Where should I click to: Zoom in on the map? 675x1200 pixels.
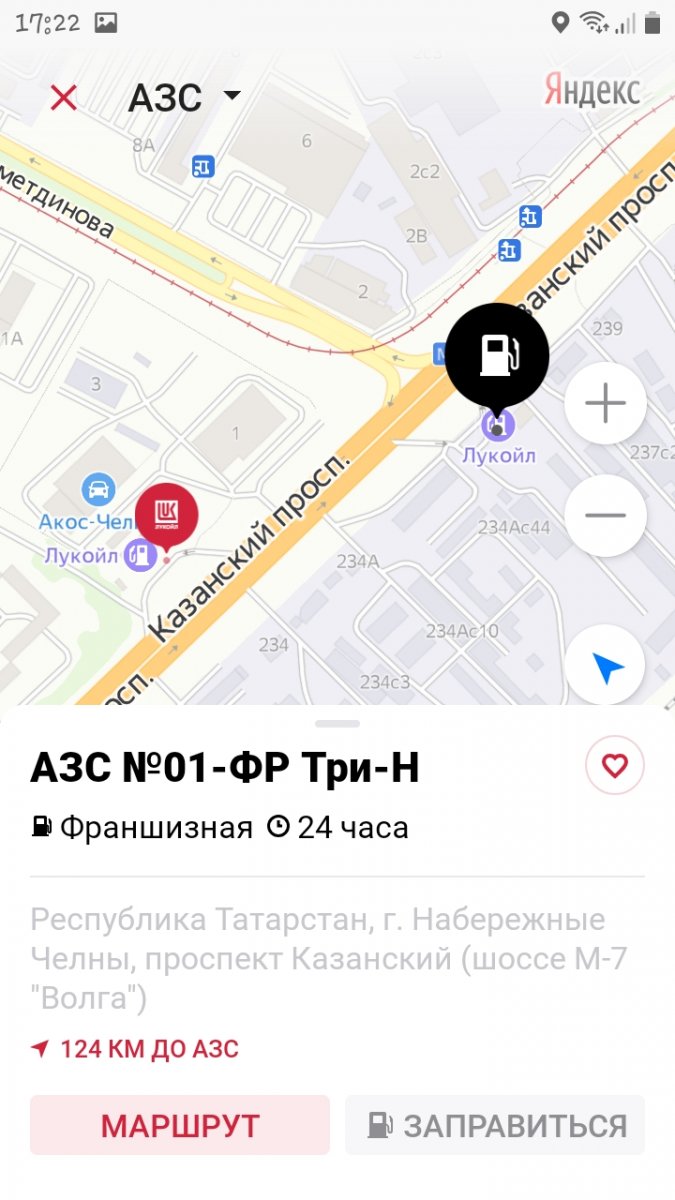pyautogui.click(x=605, y=404)
